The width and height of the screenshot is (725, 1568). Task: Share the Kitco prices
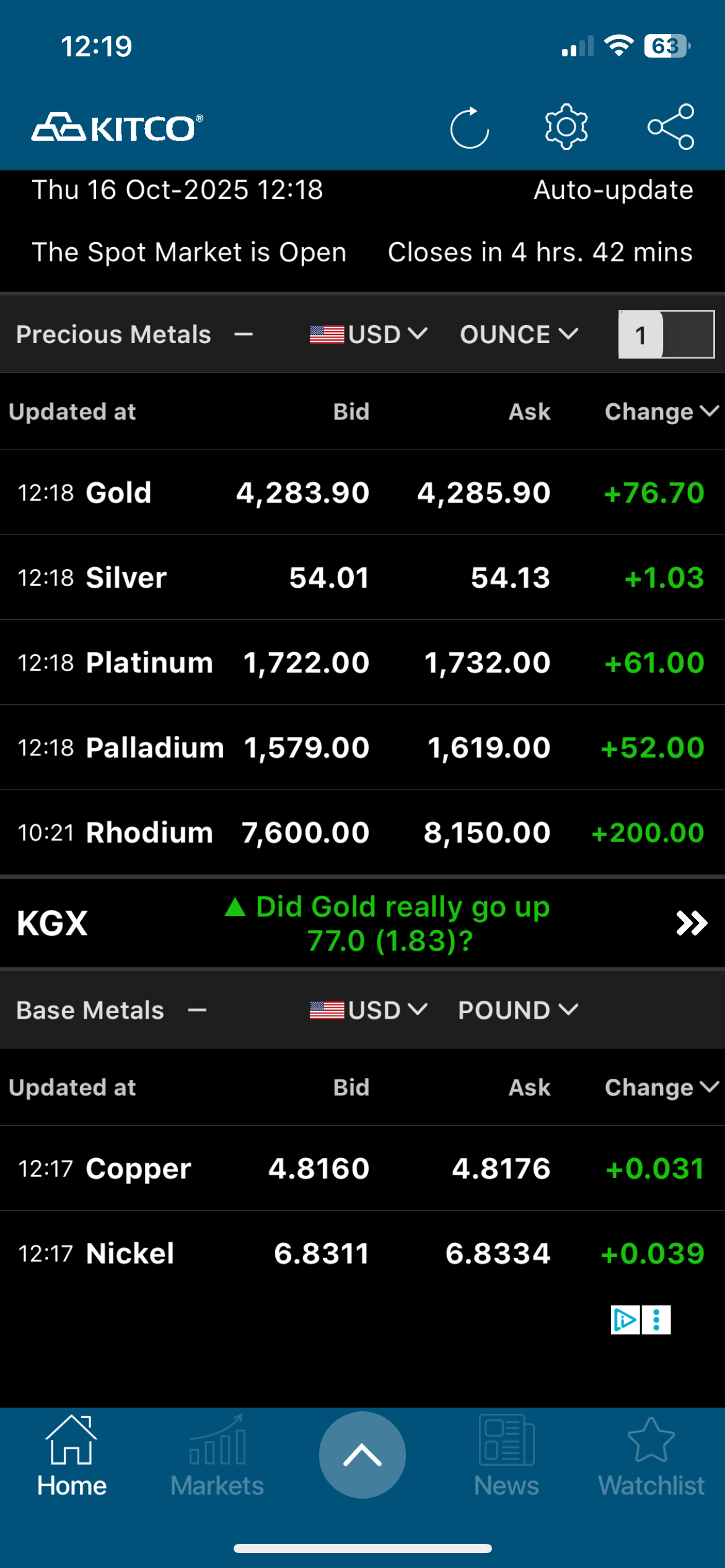[x=670, y=127]
